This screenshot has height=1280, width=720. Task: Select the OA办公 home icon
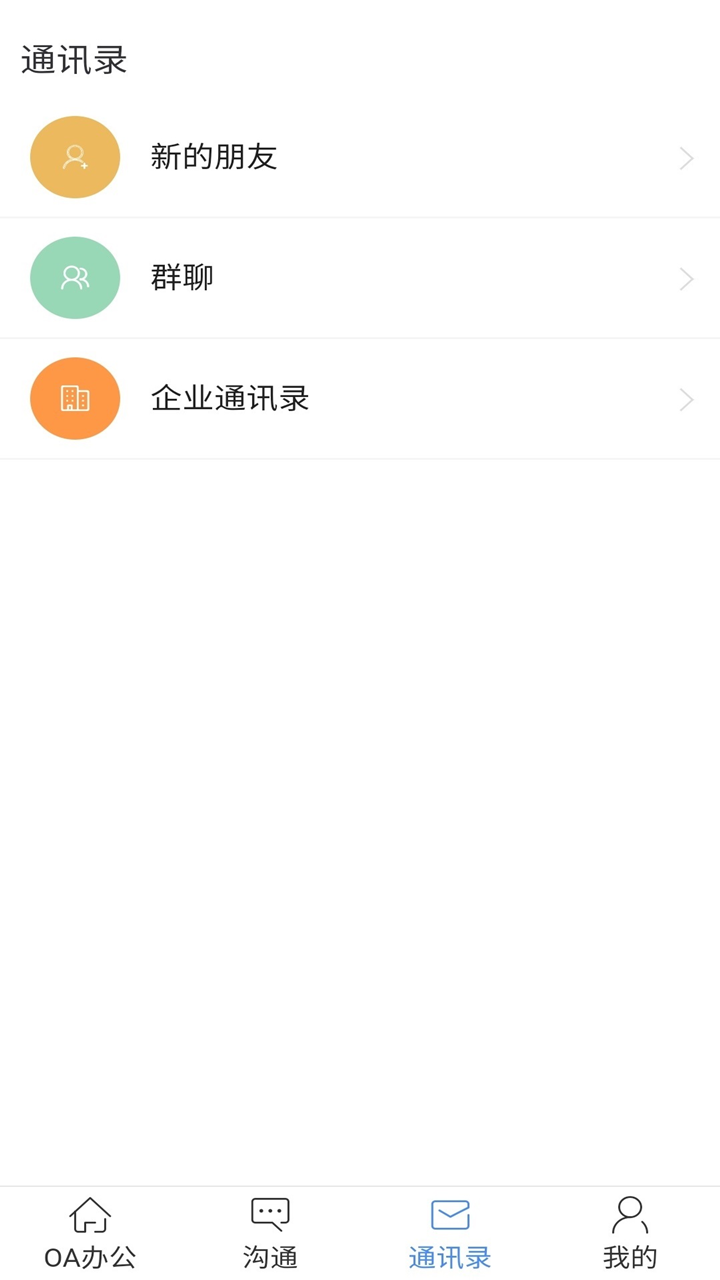[90, 1213]
